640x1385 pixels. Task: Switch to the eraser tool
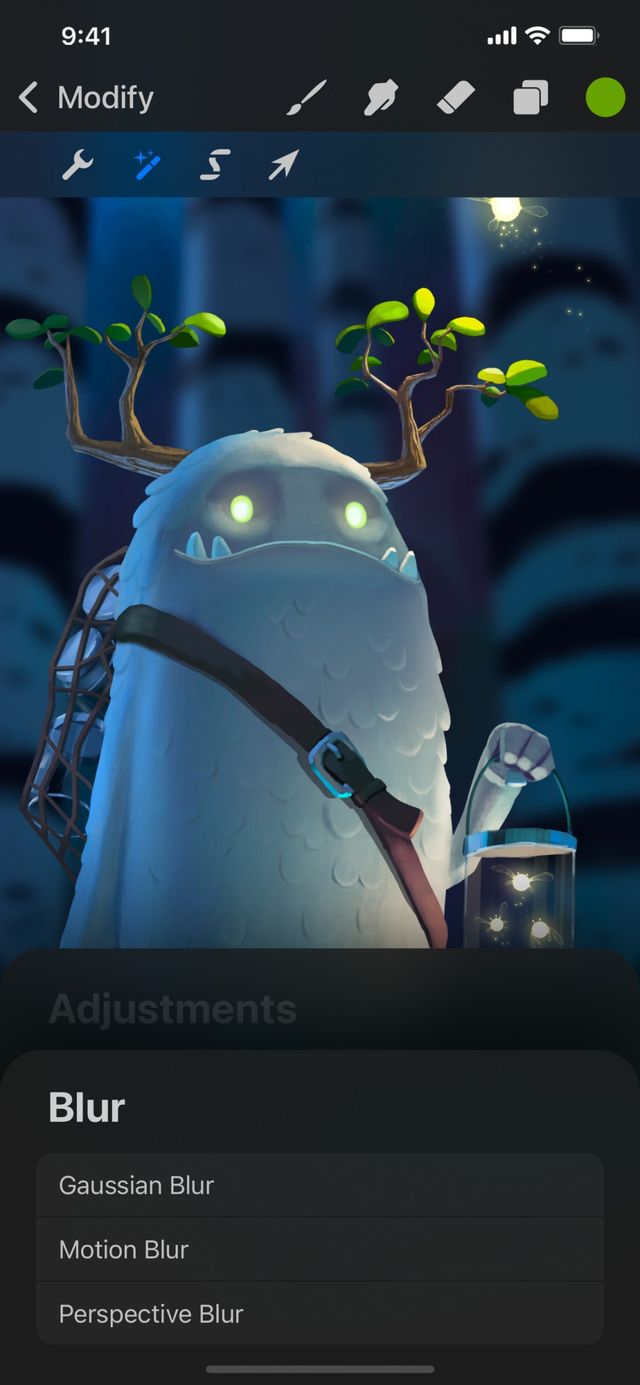tap(455, 98)
